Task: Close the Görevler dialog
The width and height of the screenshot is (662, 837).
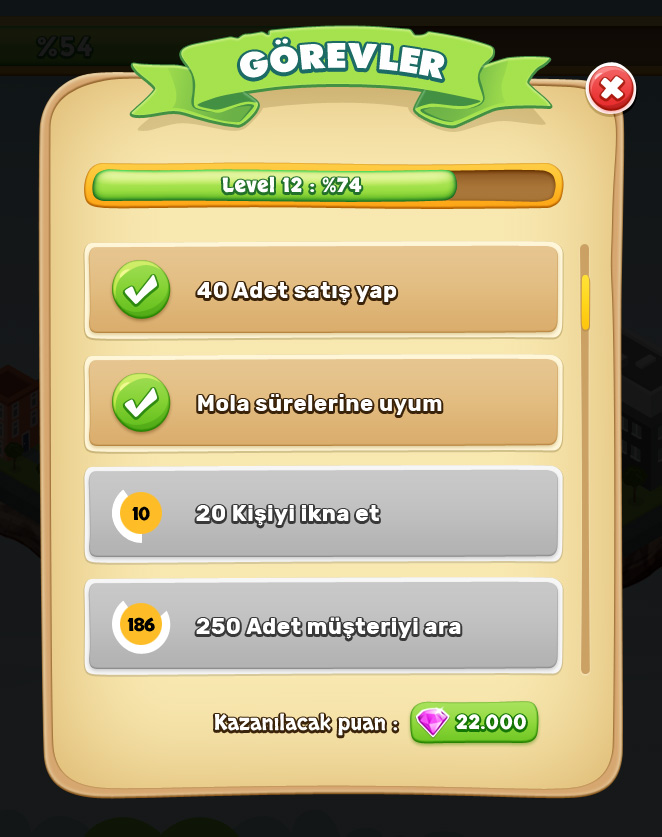Action: (610, 90)
